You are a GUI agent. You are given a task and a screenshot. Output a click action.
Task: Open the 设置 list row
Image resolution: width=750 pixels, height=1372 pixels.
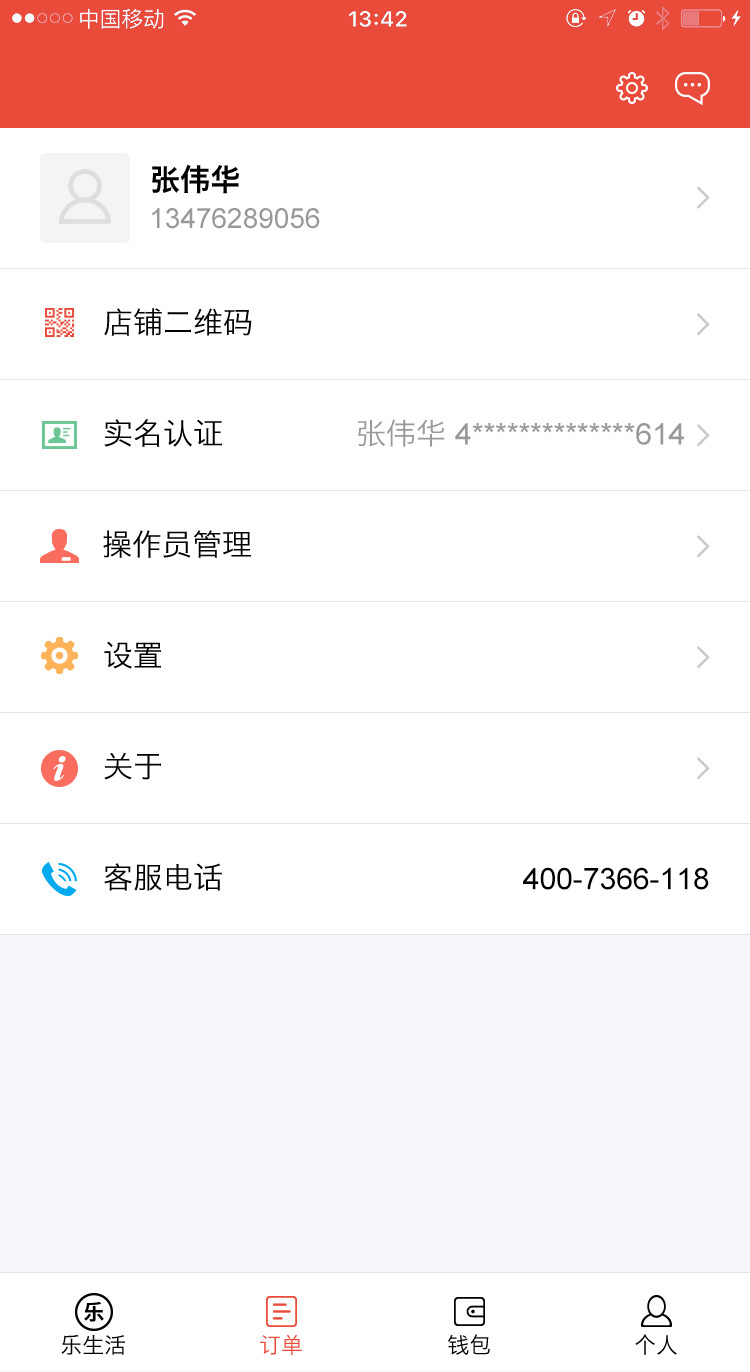pos(375,657)
